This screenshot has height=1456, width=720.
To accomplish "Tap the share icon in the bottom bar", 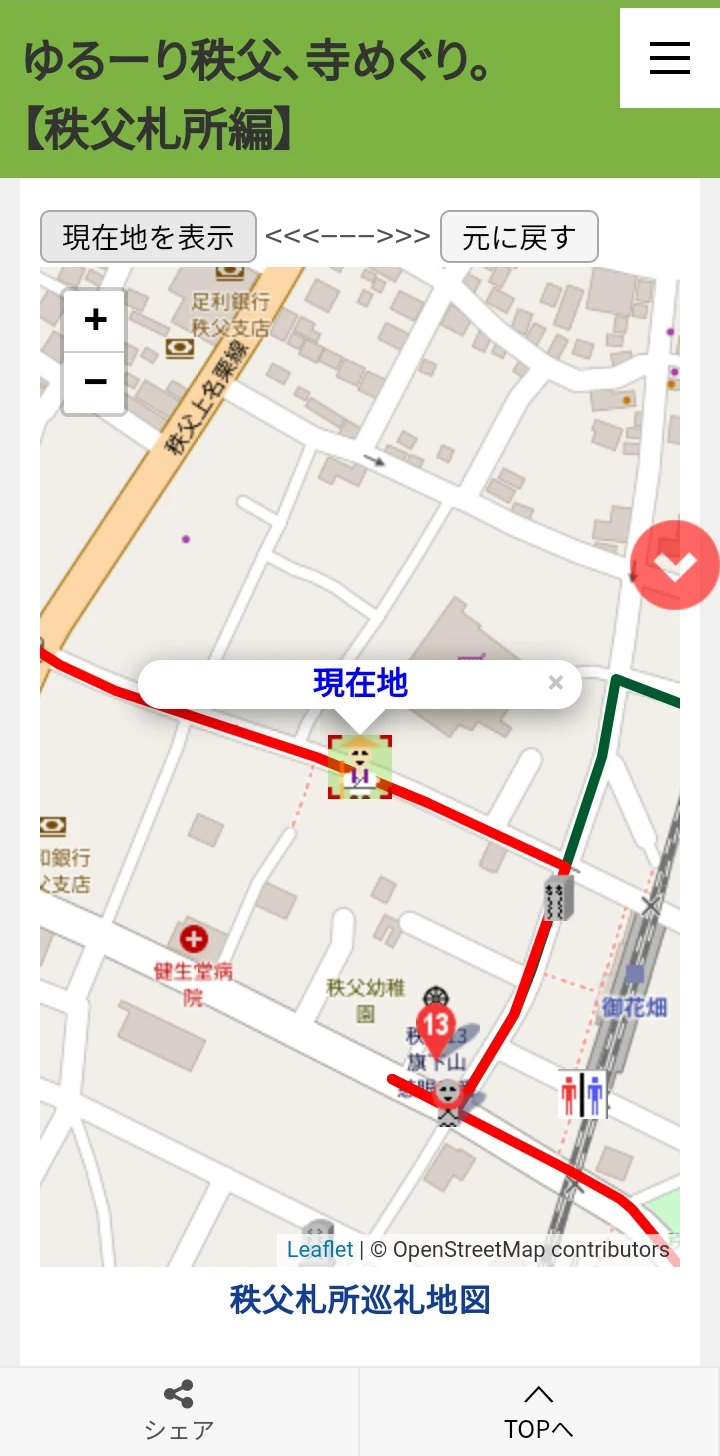I will 179,1392.
